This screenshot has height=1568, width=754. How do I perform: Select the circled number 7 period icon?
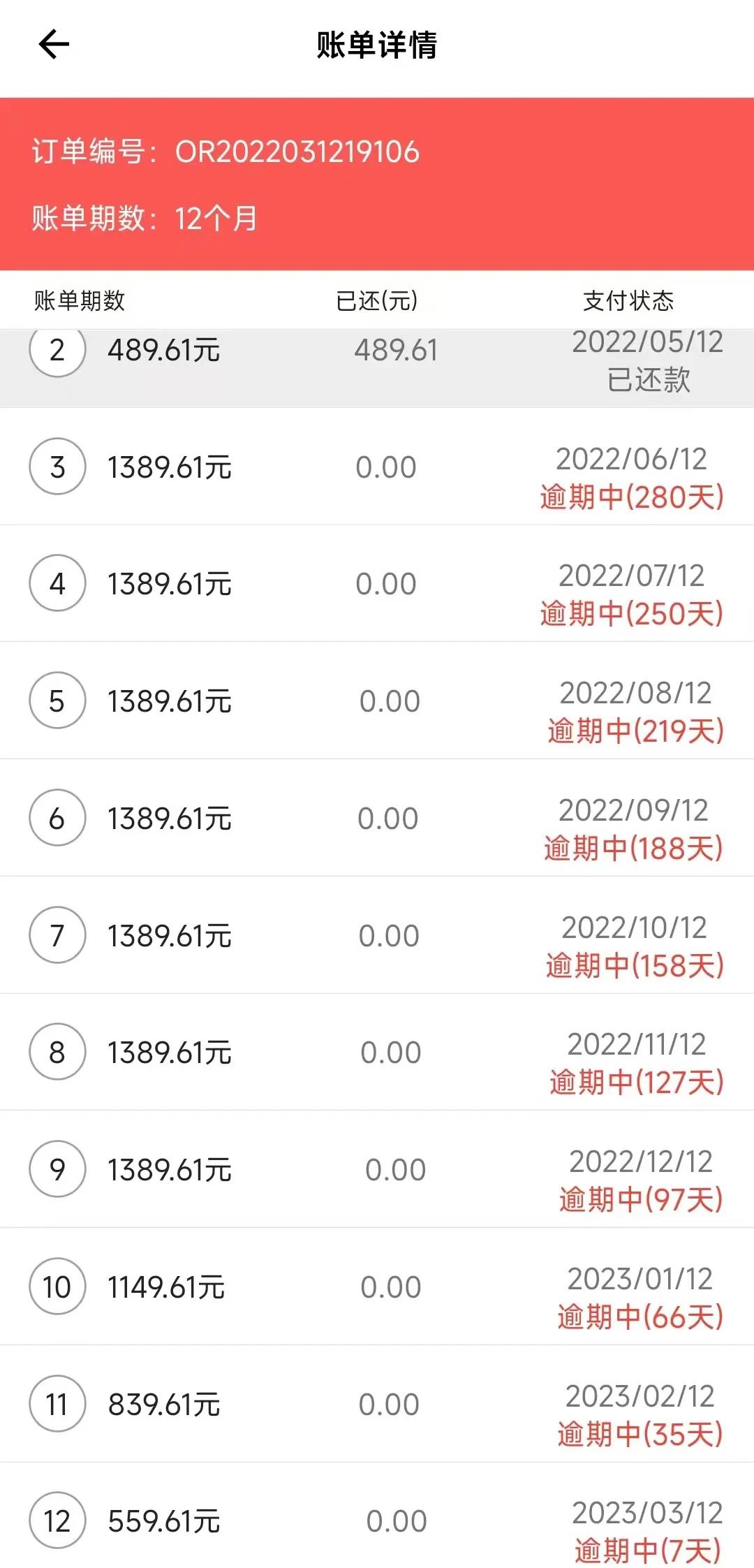[57, 935]
